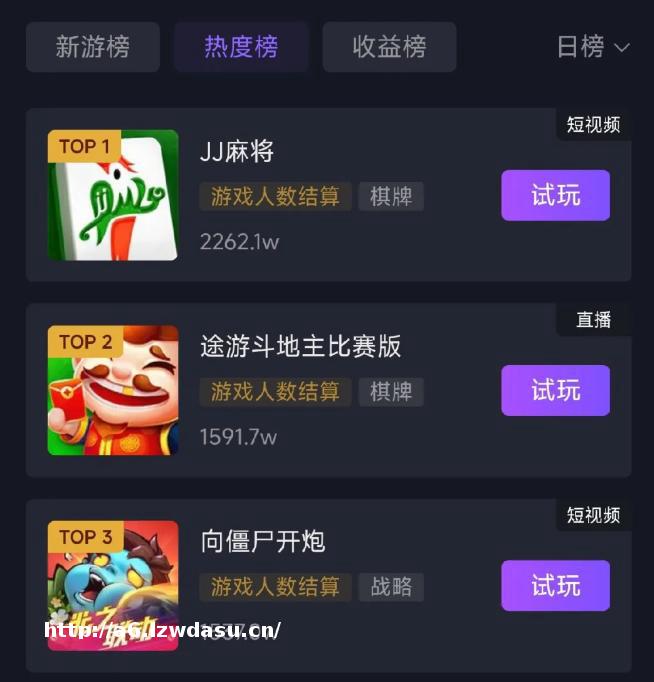Expand the 日榜 dropdown
The image size is (654, 682).
pos(593,47)
